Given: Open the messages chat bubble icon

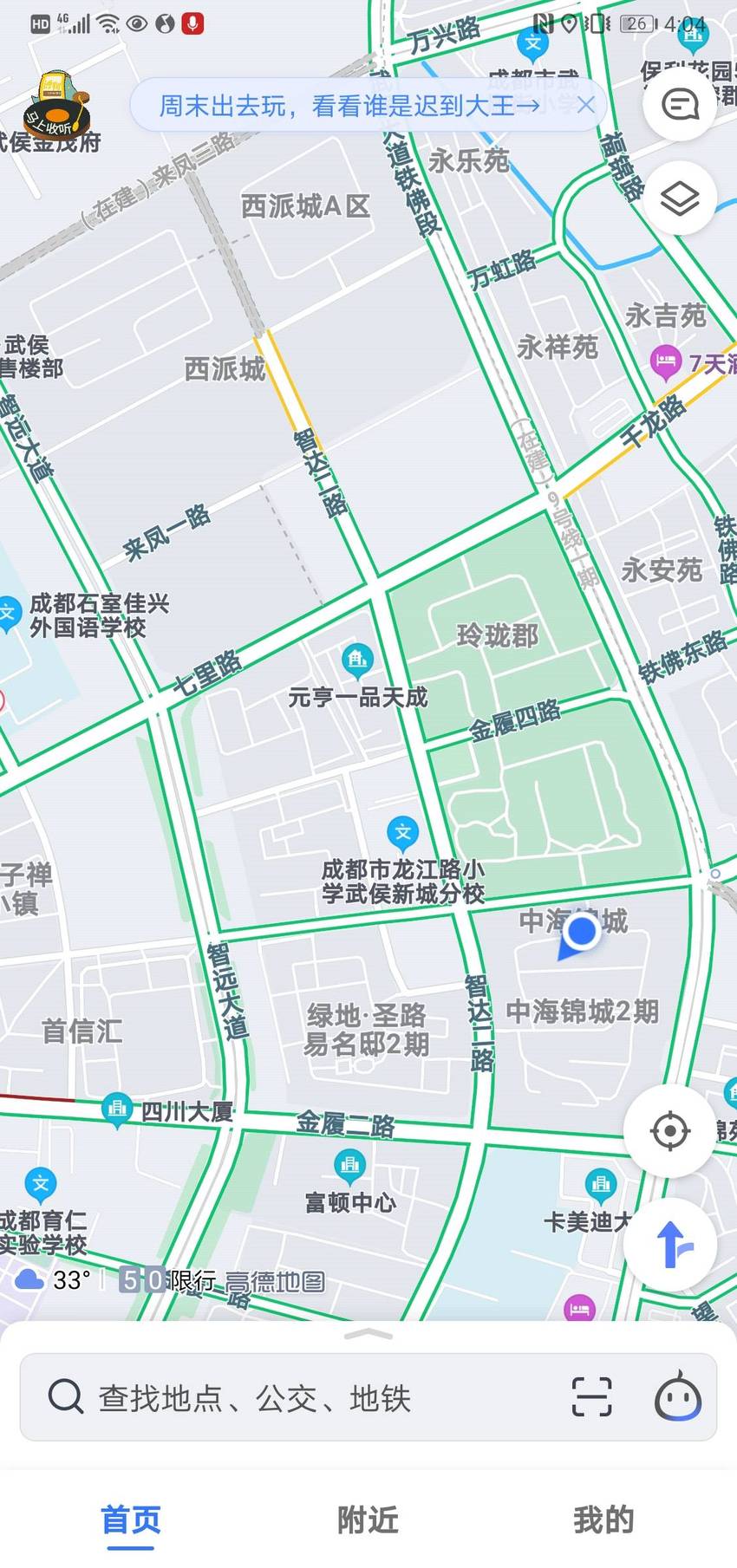Looking at the screenshot, I should click(679, 105).
